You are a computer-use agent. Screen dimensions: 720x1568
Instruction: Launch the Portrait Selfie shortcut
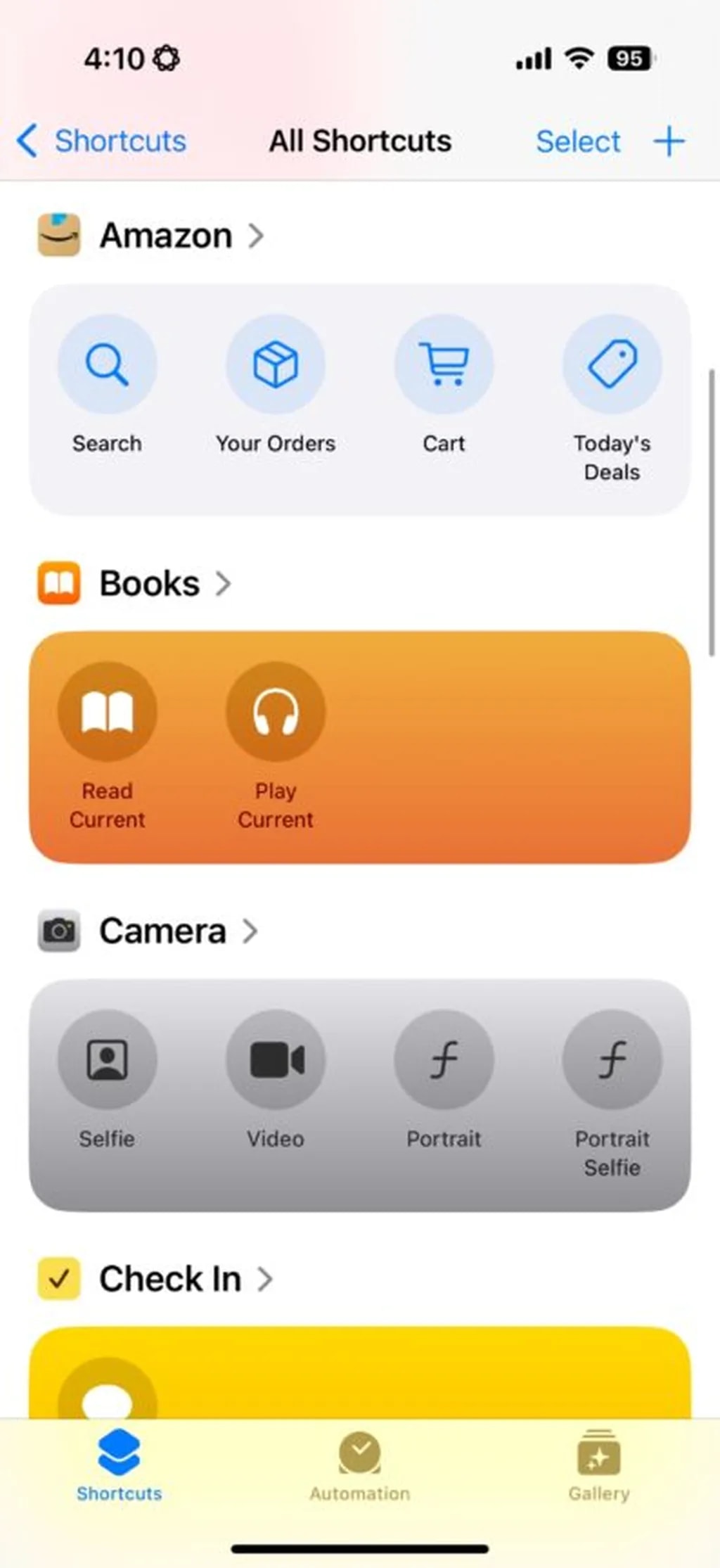[x=612, y=1060]
